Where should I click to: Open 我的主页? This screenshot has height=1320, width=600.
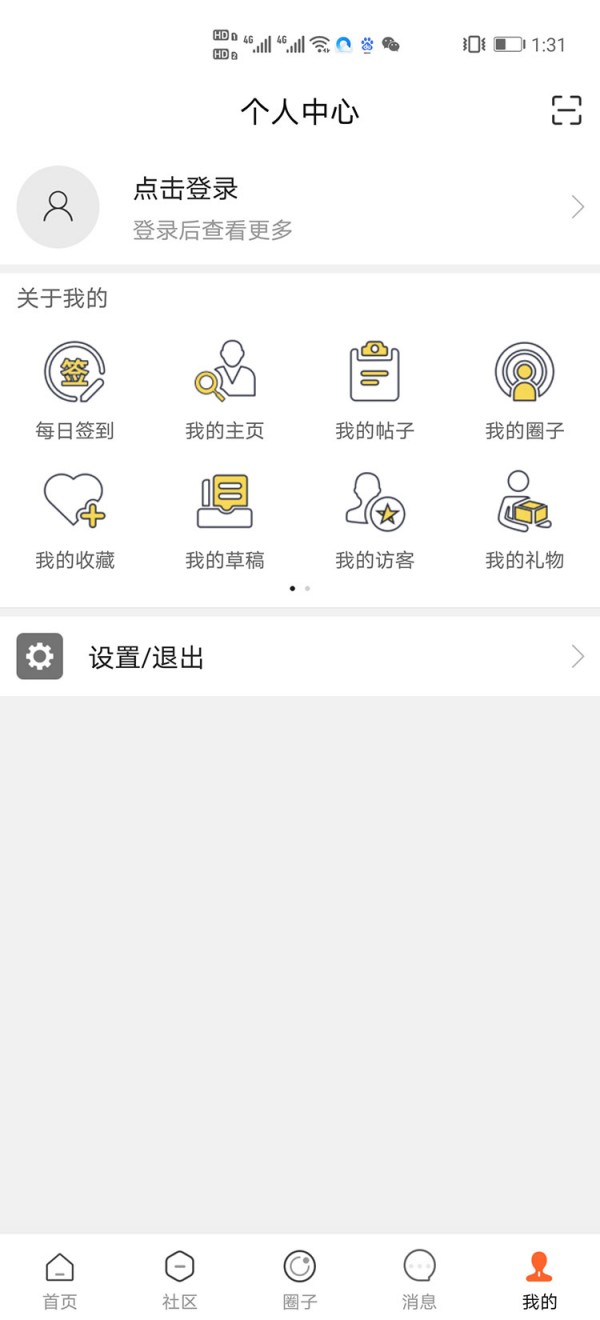point(225,390)
